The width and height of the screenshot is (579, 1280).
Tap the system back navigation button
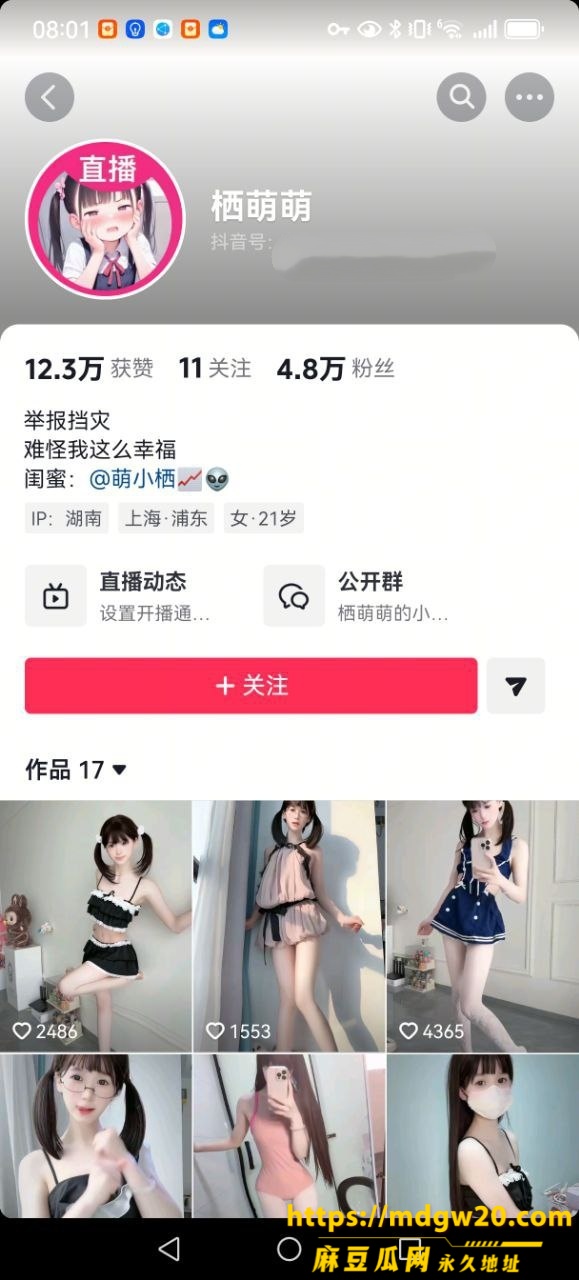click(169, 1248)
